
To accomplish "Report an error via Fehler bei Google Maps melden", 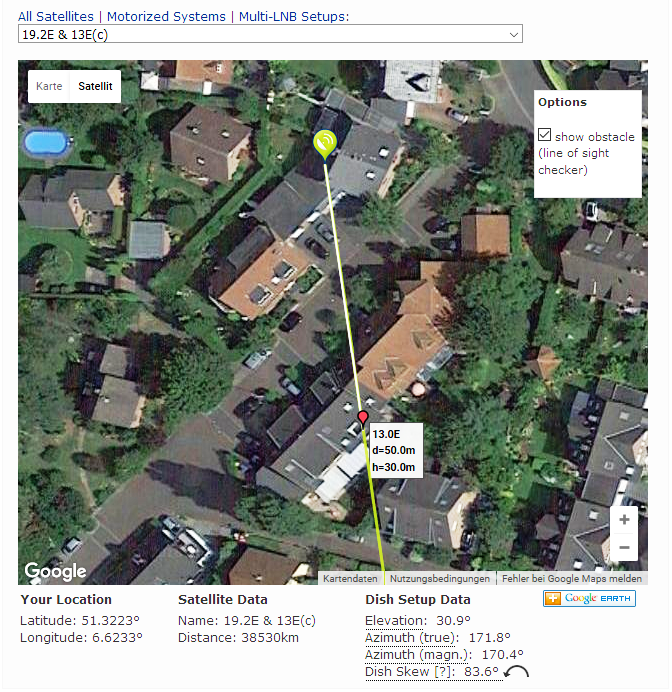I will click(572, 579).
